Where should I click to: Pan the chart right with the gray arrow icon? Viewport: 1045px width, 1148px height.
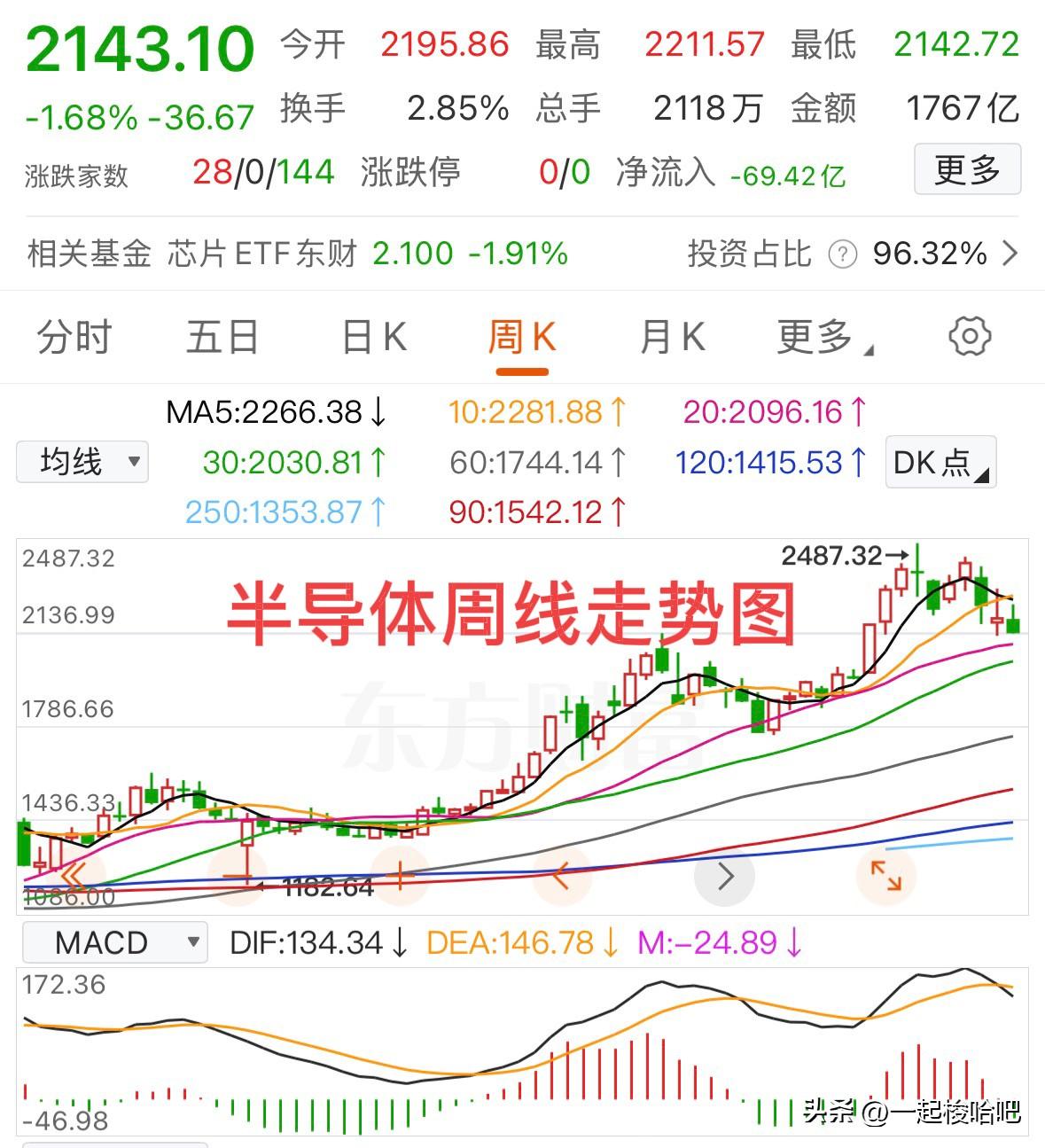[725, 876]
